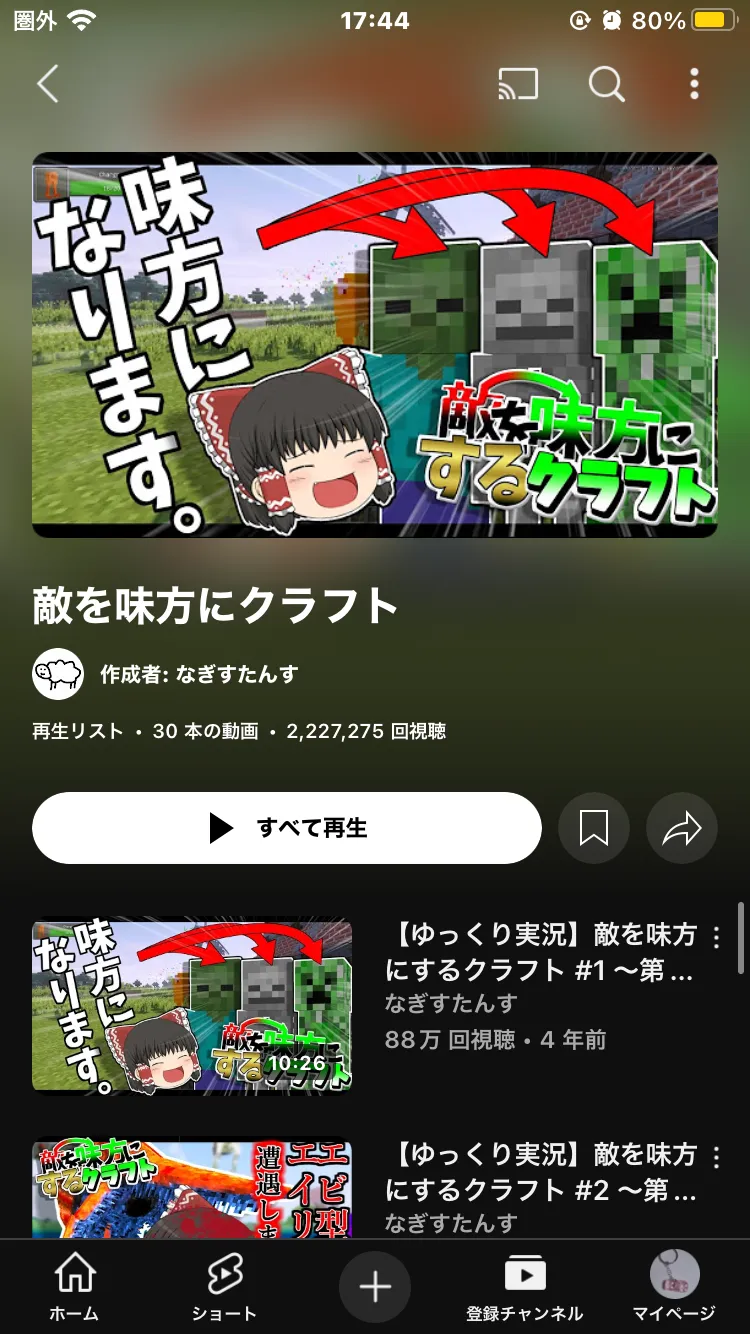Image resolution: width=750 pixels, height=1334 pixels.
Task: Go back using the top-left arrow
Action: [47, 84]
